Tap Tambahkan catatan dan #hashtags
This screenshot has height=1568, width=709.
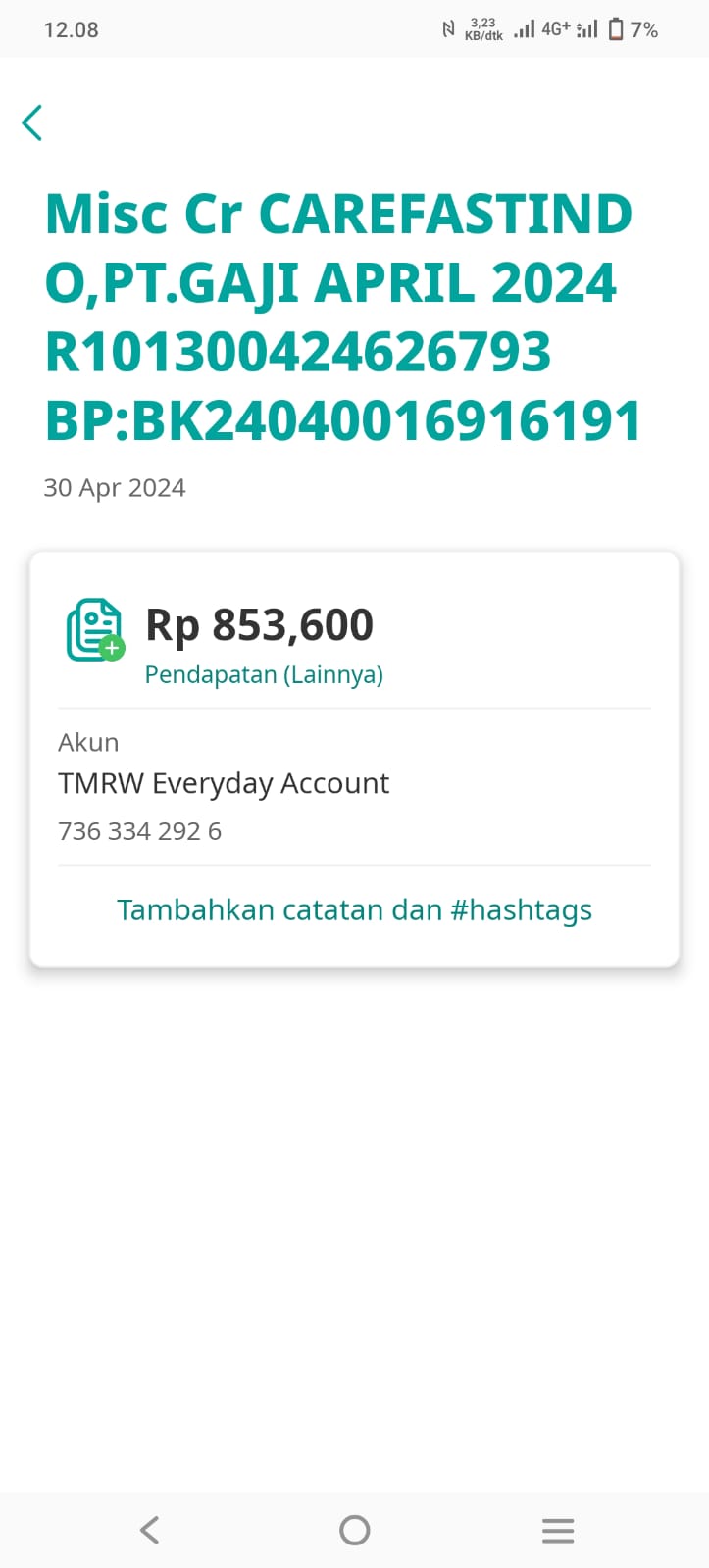click(354, 909)
